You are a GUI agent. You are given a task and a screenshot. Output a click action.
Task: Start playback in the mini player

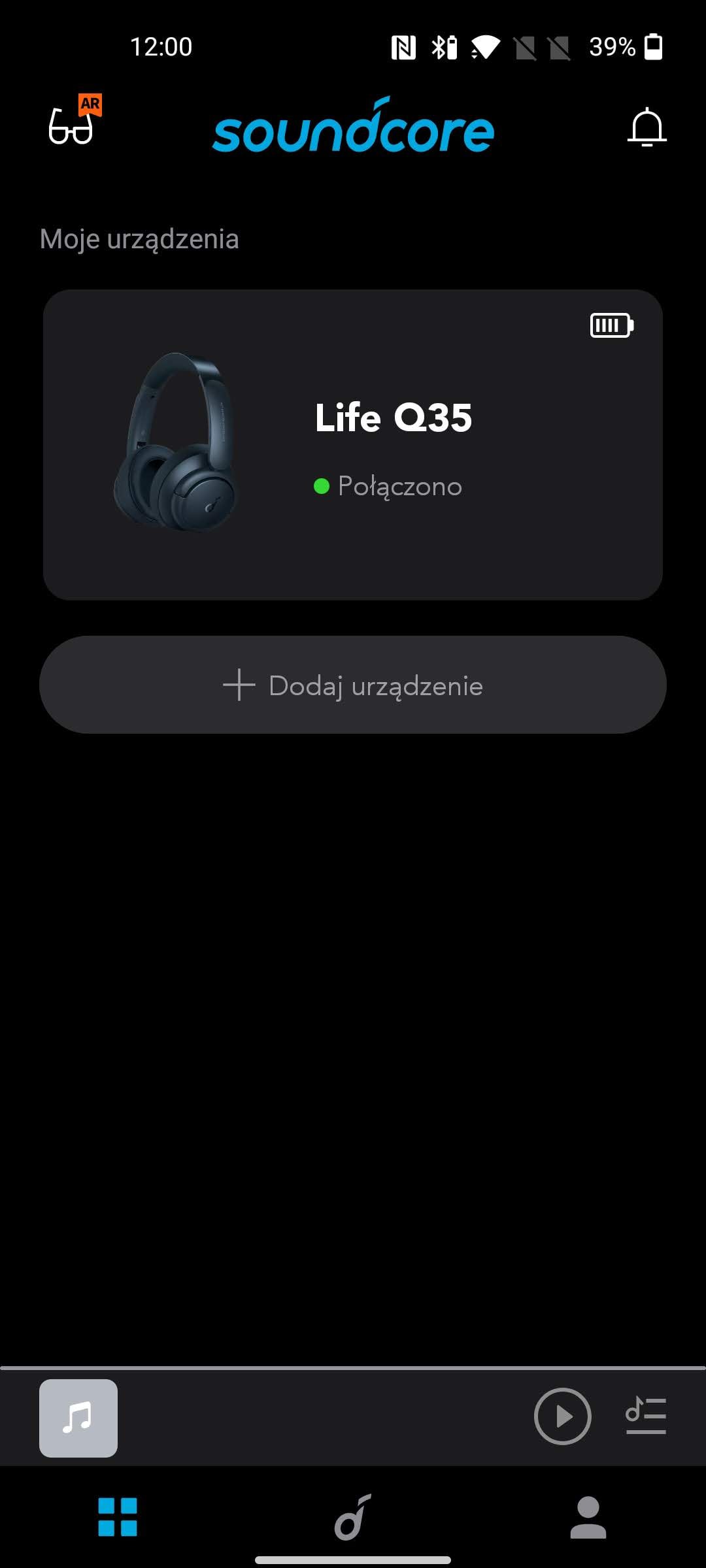[562, 1416]
